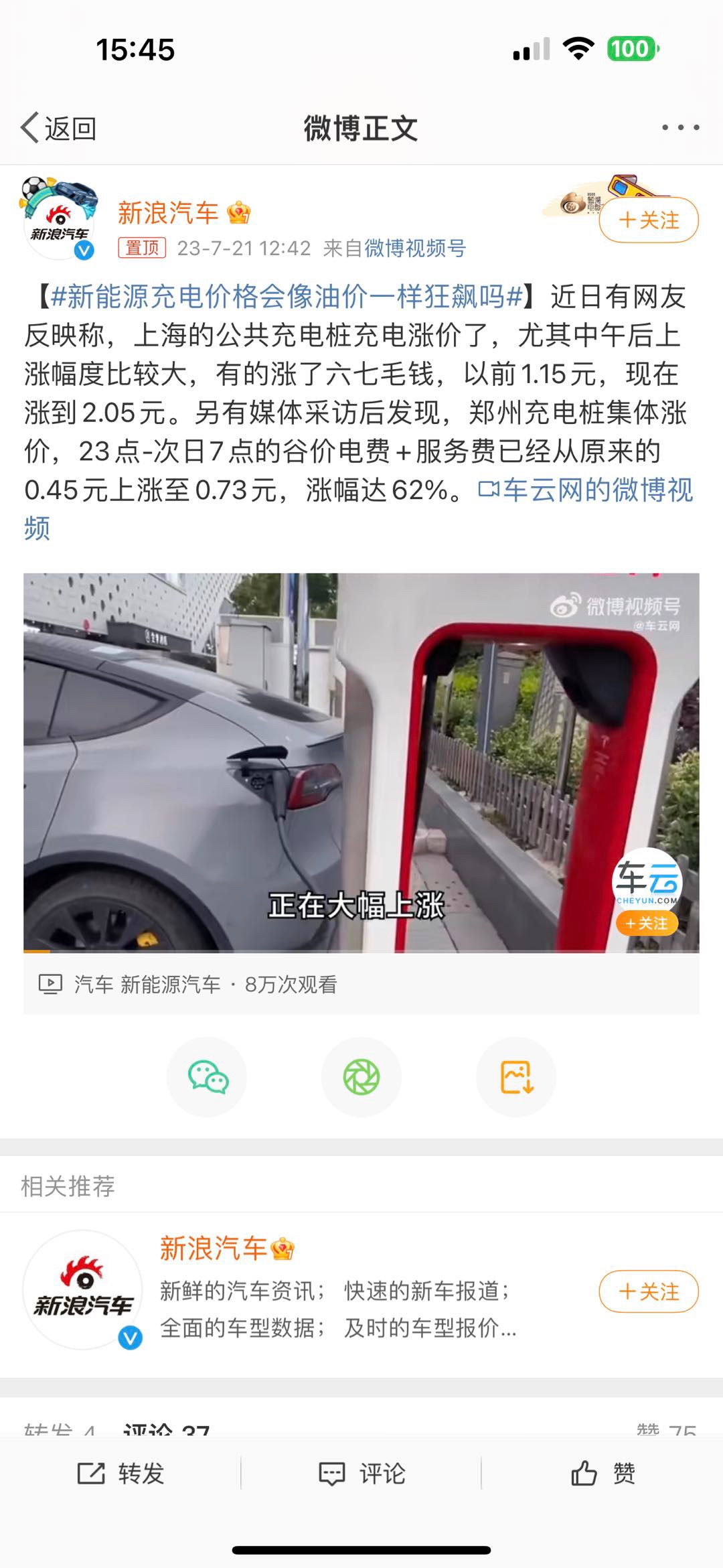Share the post to WeChat
The width and height of the screenshot is (723, 1568).
pos(207,1077)
